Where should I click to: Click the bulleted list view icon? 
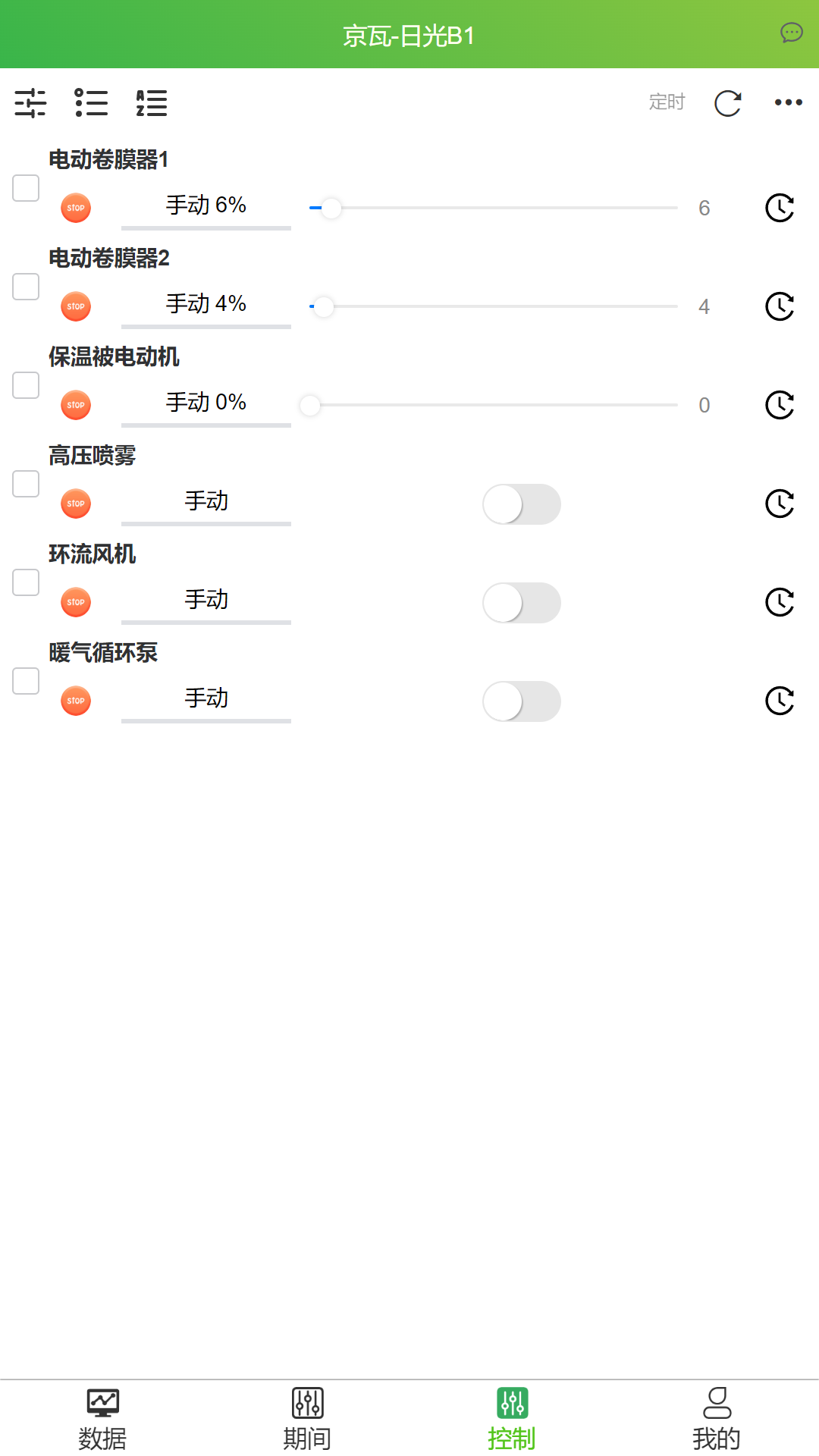91,102
